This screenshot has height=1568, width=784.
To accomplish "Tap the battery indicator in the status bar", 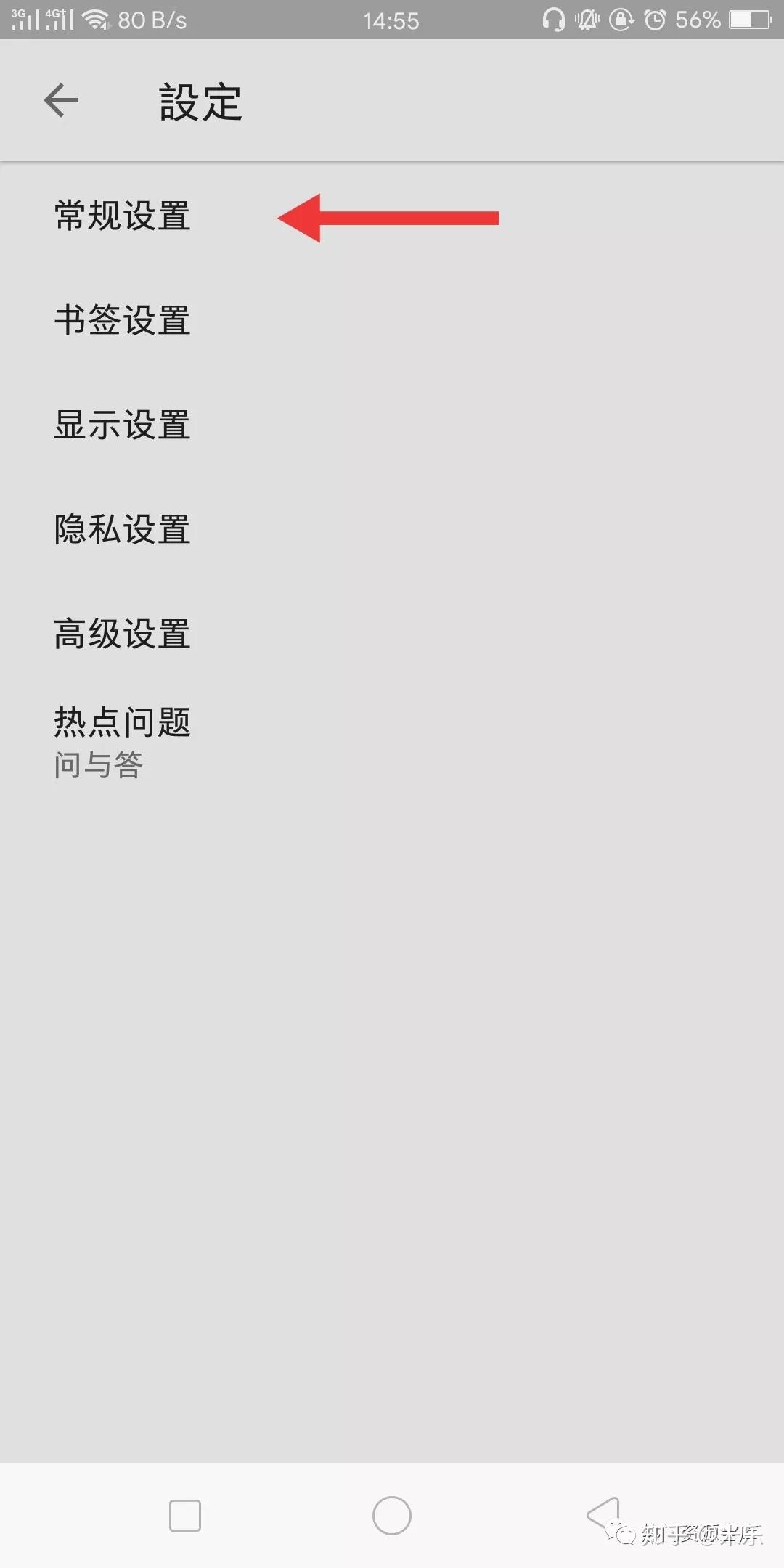I will coord(749,20).
